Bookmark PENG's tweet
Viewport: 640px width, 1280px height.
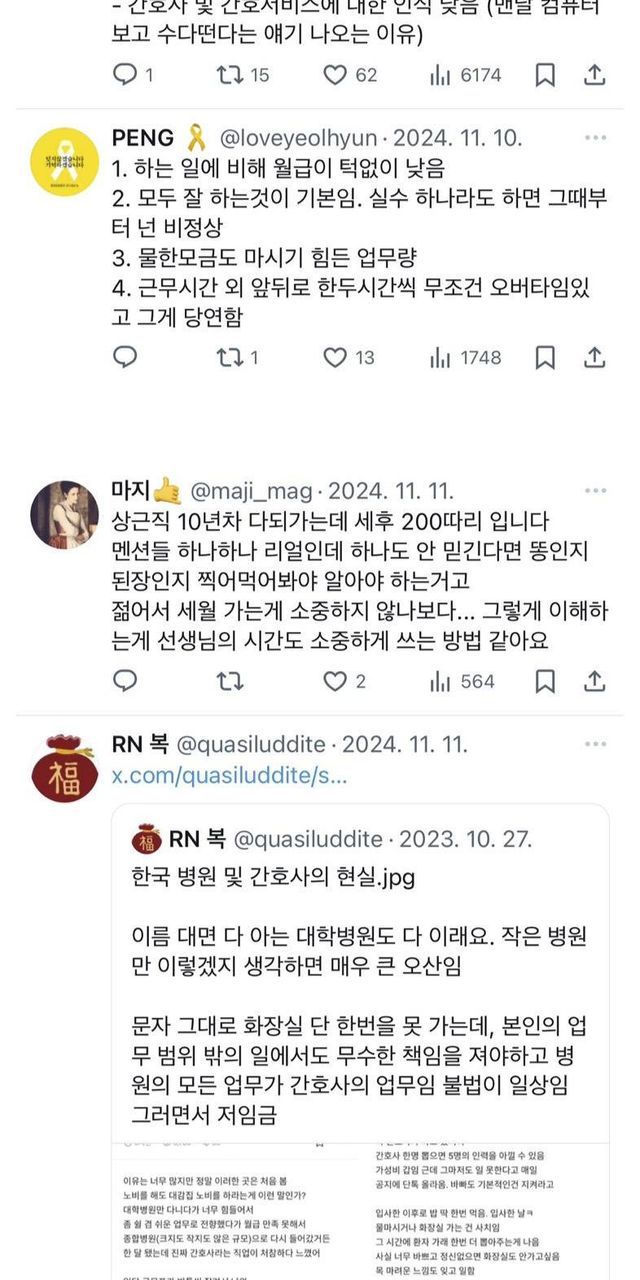(x=545, y=357)
